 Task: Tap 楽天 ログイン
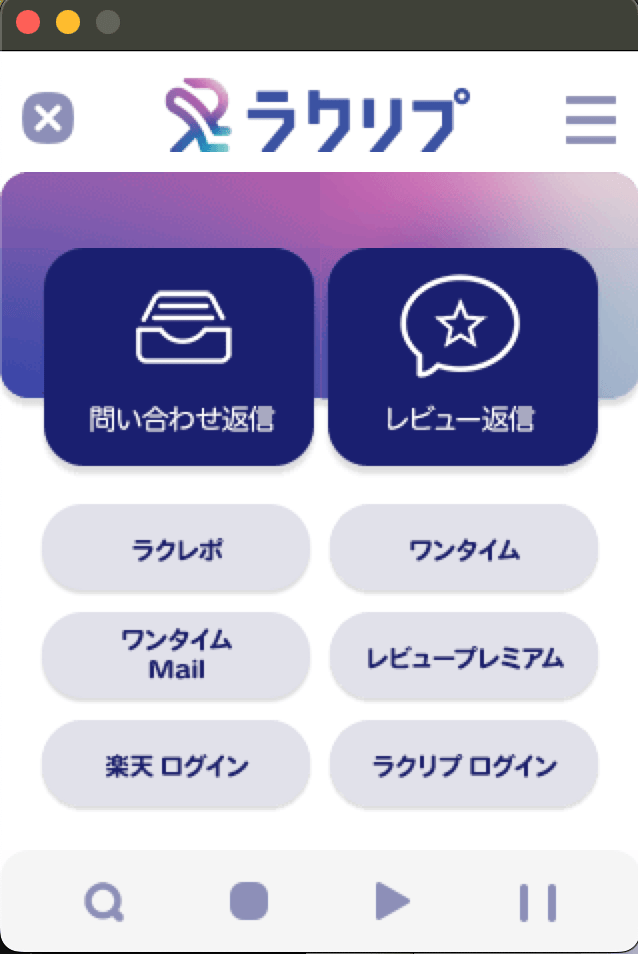point(176,765)
